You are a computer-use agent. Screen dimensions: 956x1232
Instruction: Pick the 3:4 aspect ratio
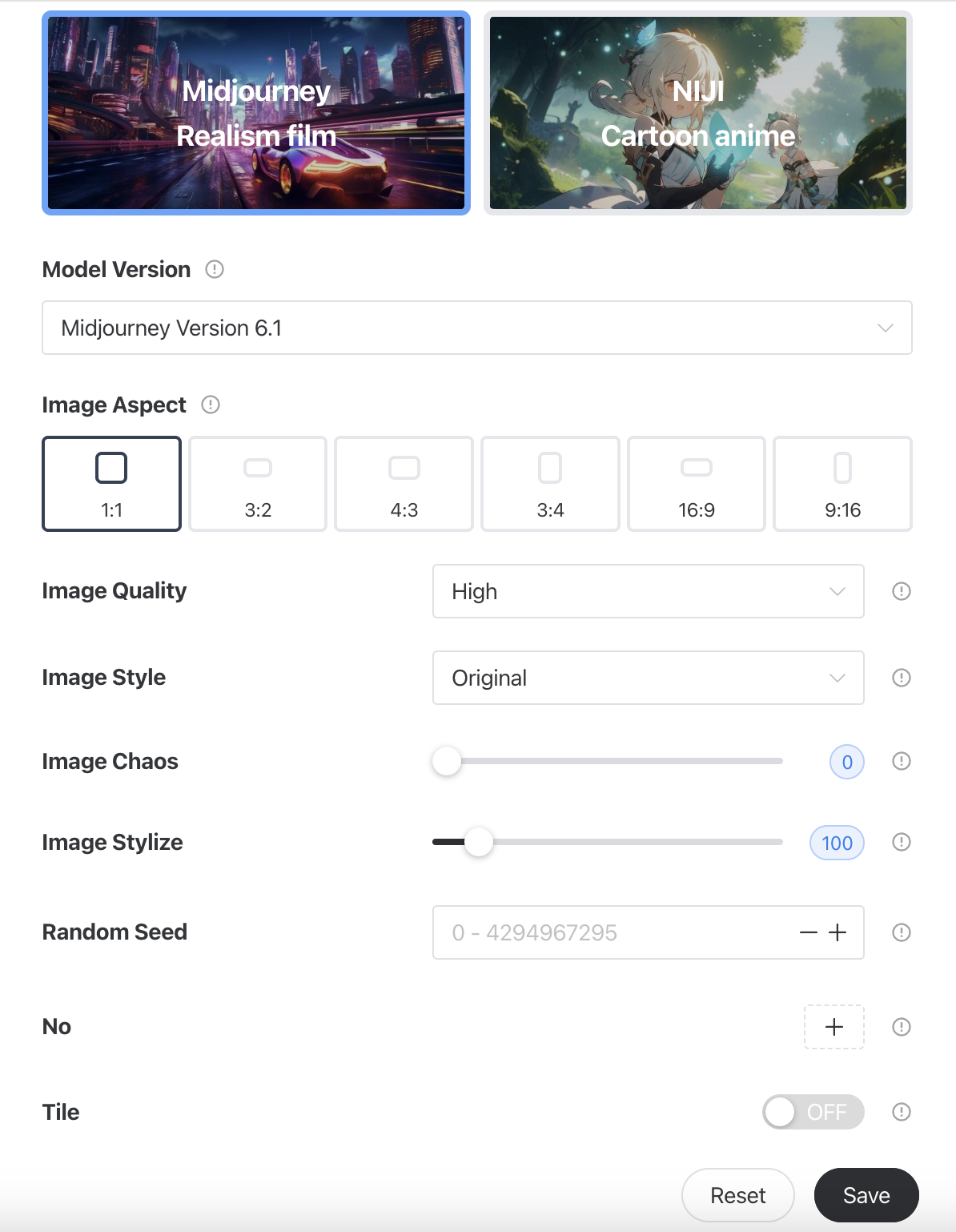click(x=550, y=483)
